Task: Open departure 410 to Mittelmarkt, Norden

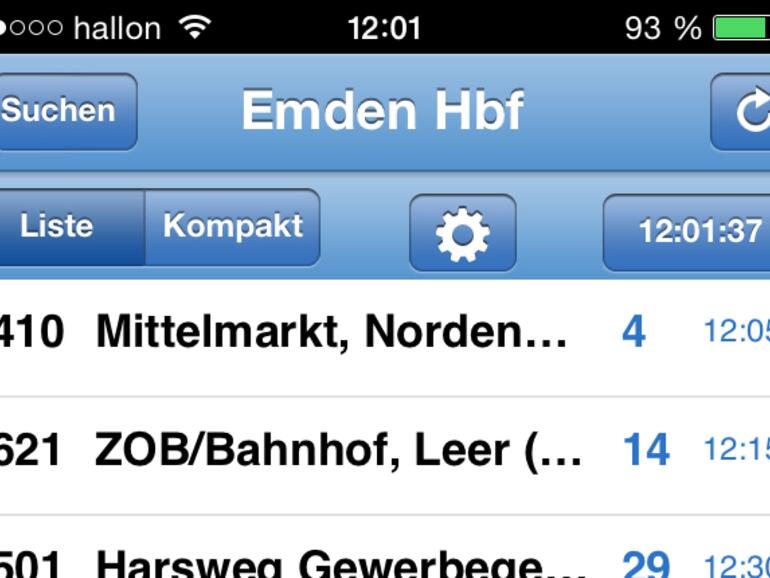Action: (x=330, y=332)
